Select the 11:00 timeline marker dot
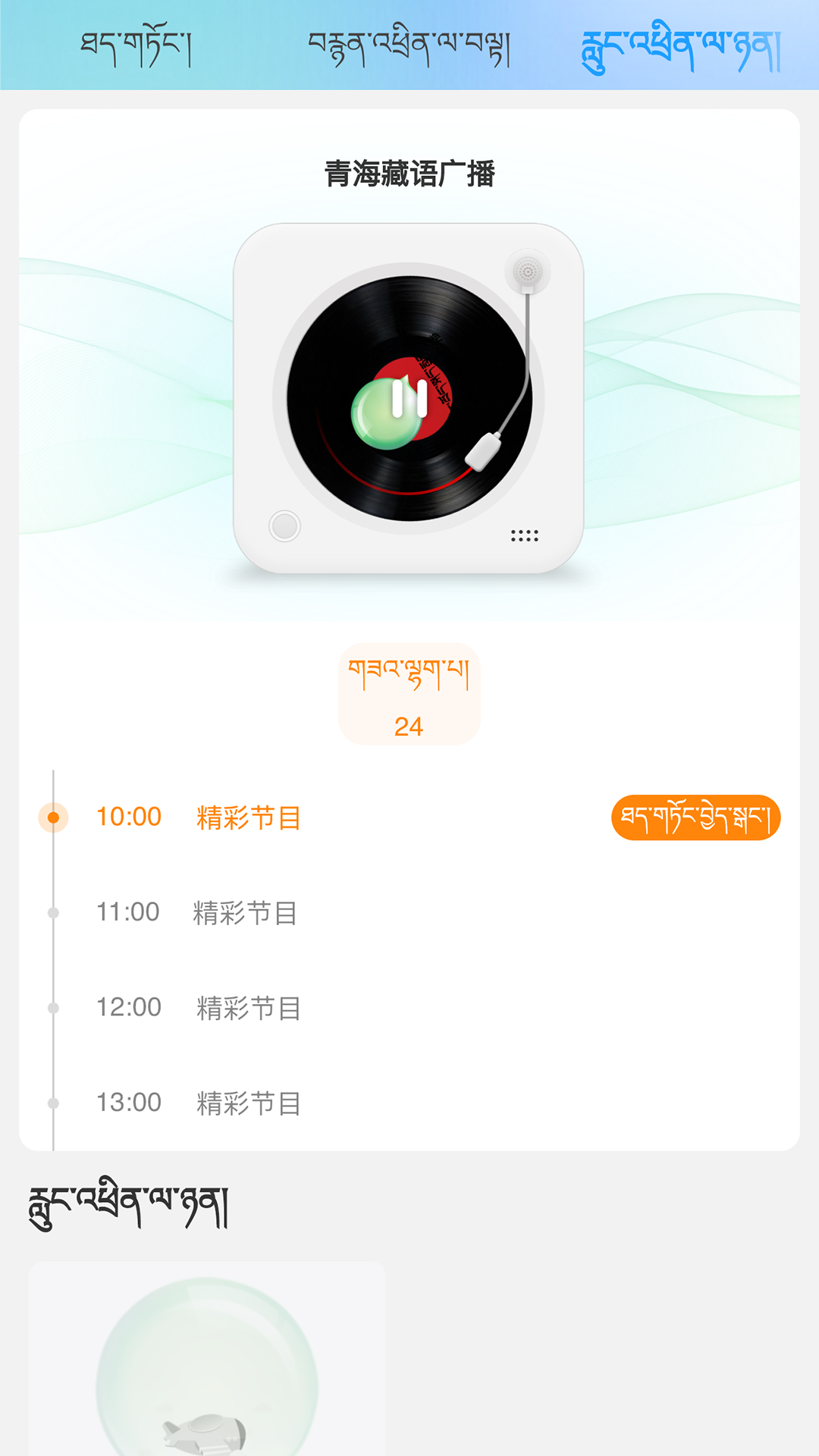 pos(52,912)
